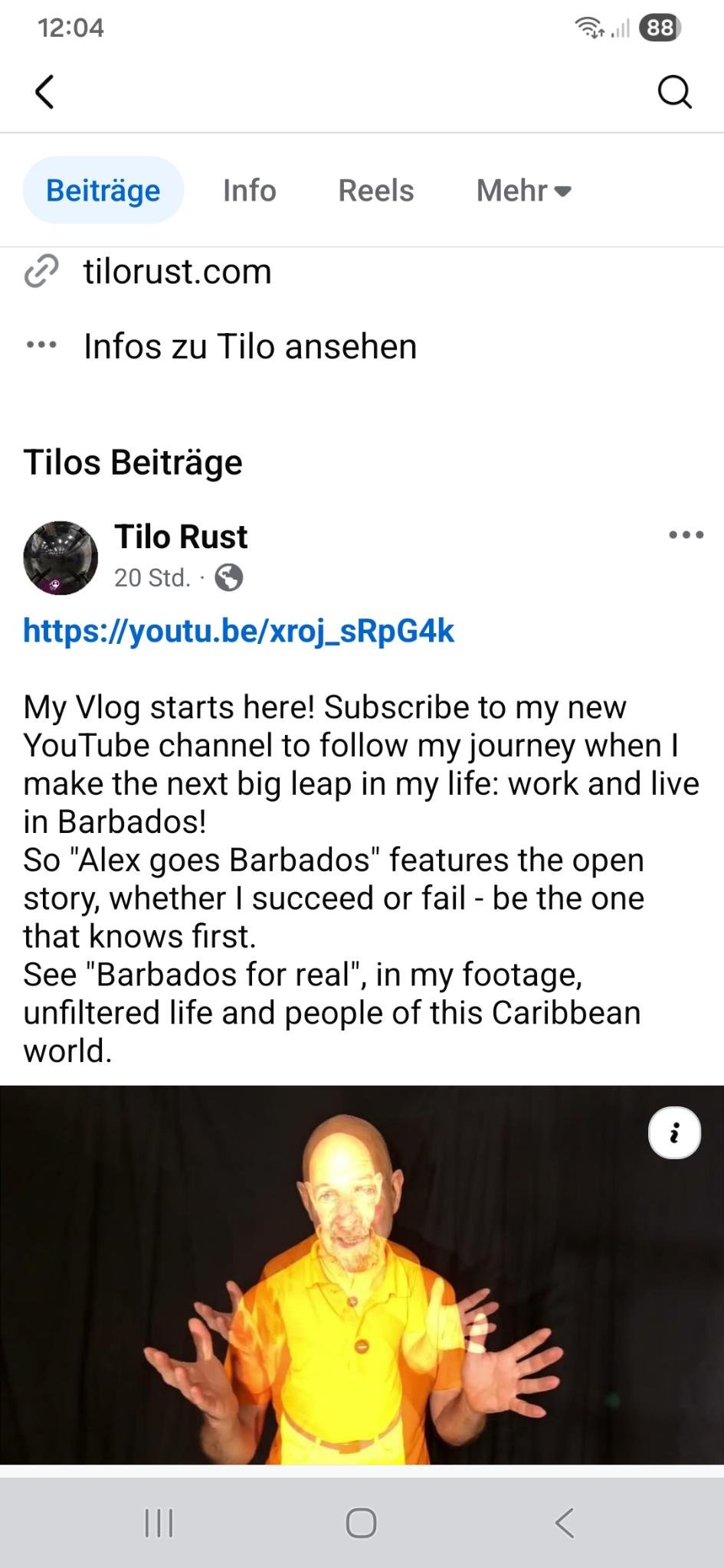The height and width of the screenshot is (1568, 724).
Task: Open the youtu.be/xroj_sRpG4k link
Action: click(238, 631)
